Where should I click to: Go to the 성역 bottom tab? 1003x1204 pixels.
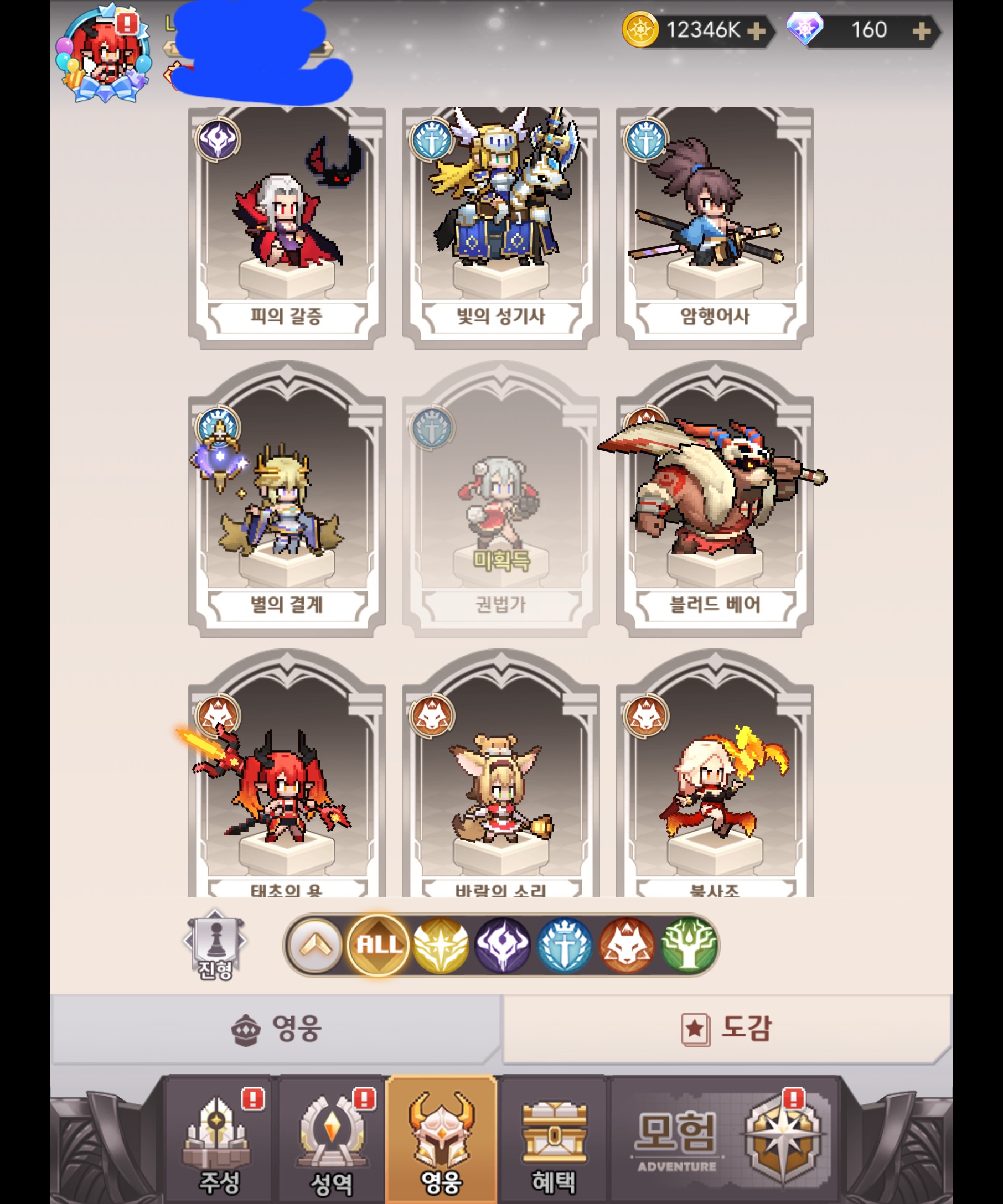tap(332, 1141)
